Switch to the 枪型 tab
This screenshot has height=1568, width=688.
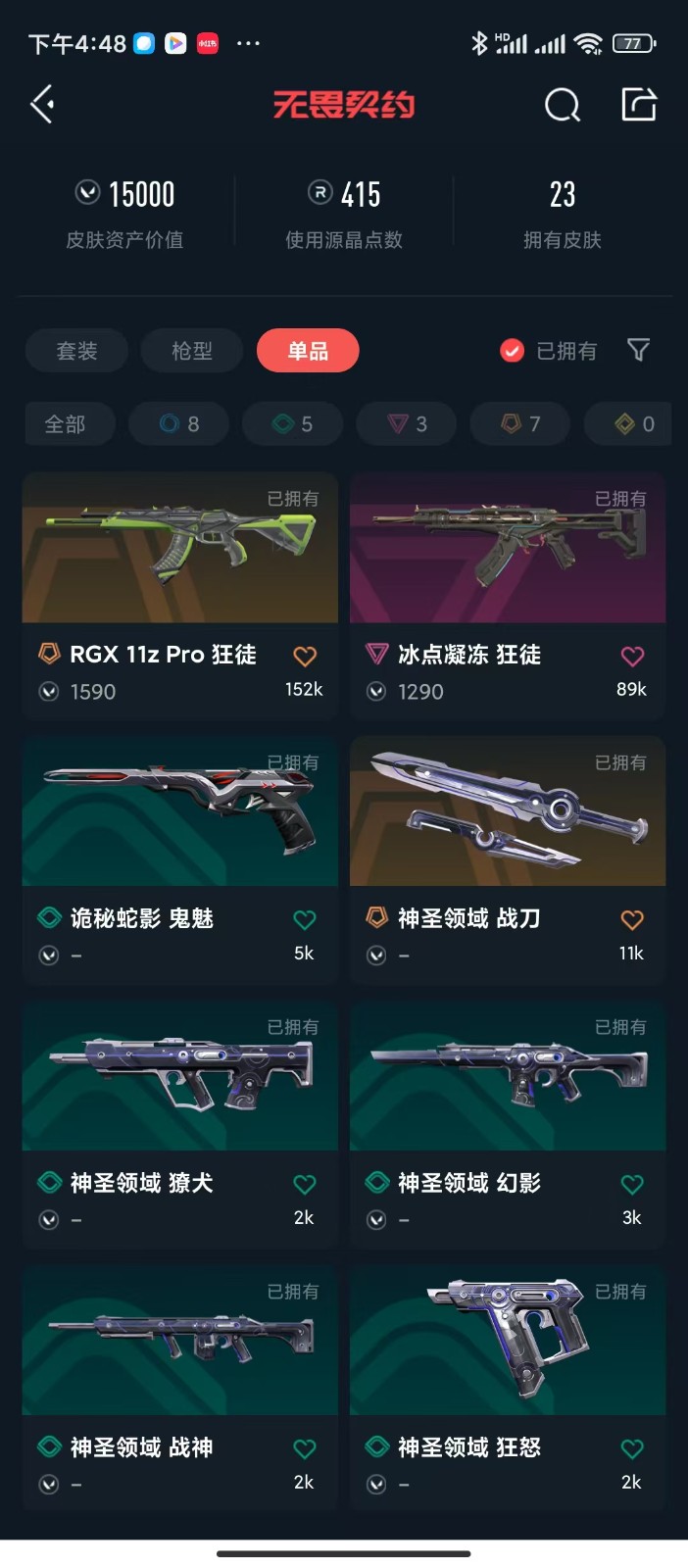[x=192, y=351]
